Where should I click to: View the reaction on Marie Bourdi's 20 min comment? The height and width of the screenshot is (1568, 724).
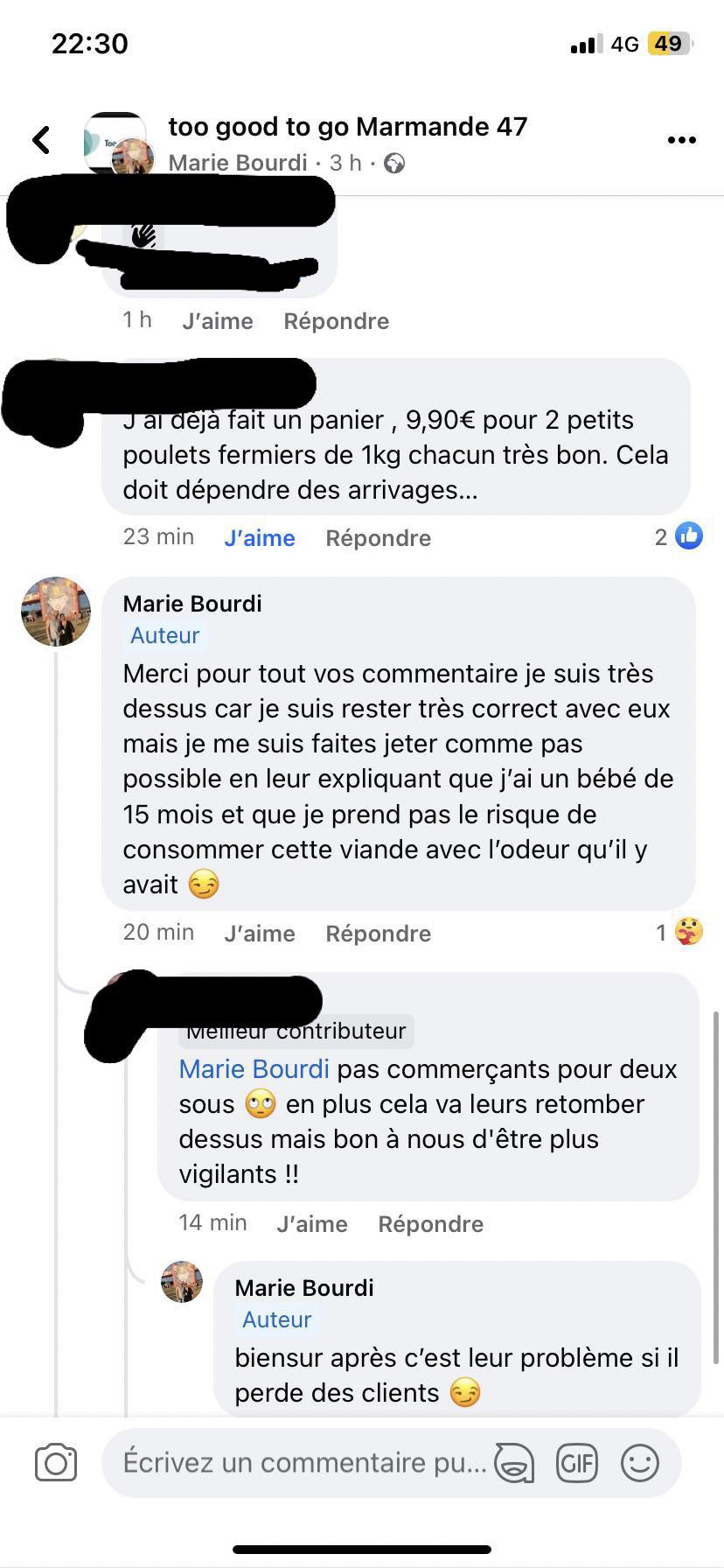[680, 933]
